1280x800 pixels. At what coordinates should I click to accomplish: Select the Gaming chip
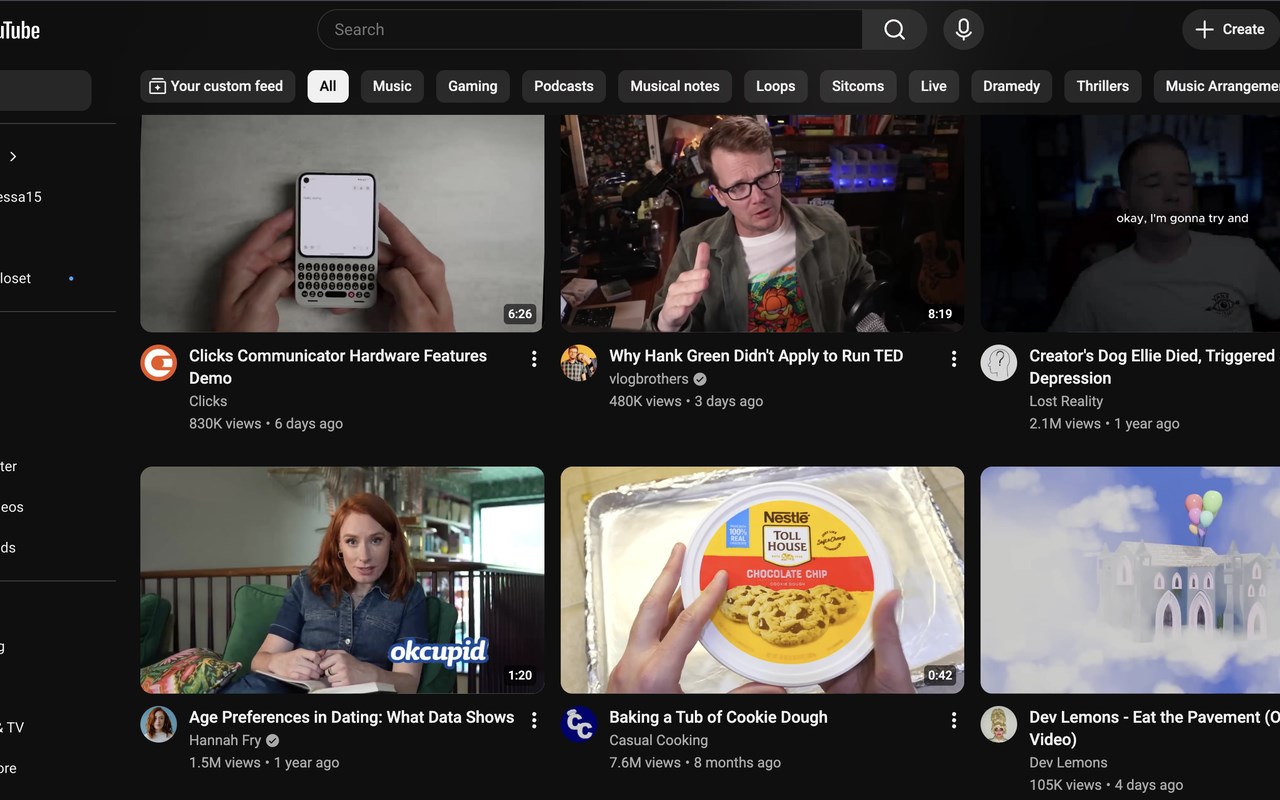point(473,86)
